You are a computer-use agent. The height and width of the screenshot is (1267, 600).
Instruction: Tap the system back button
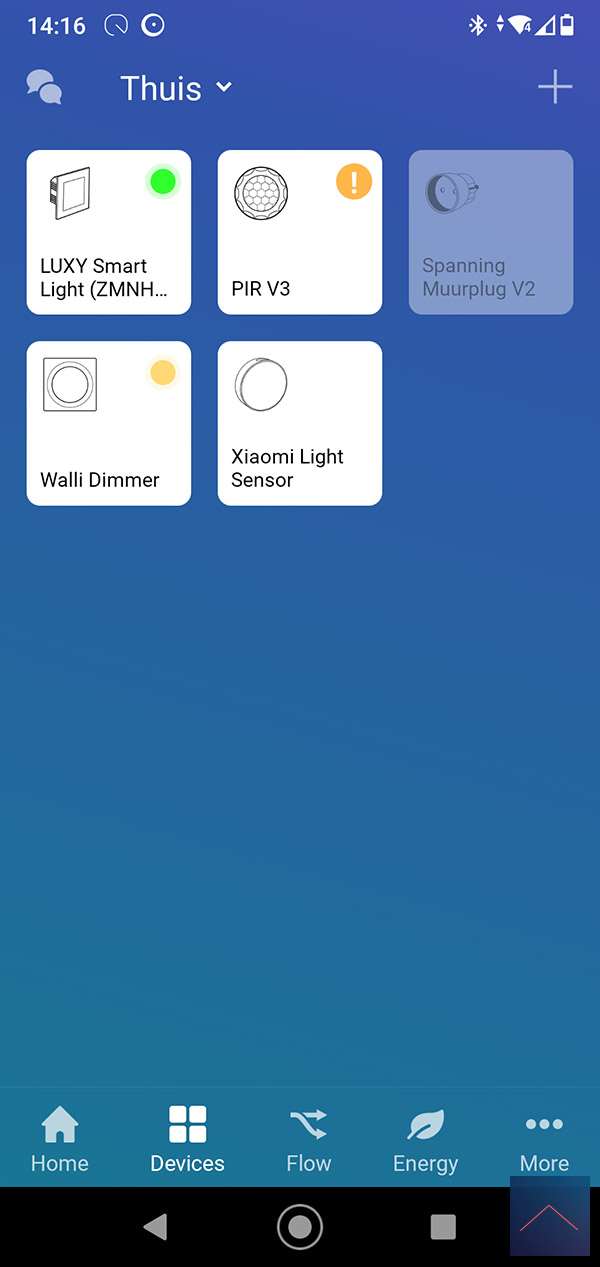point(155,1227)
